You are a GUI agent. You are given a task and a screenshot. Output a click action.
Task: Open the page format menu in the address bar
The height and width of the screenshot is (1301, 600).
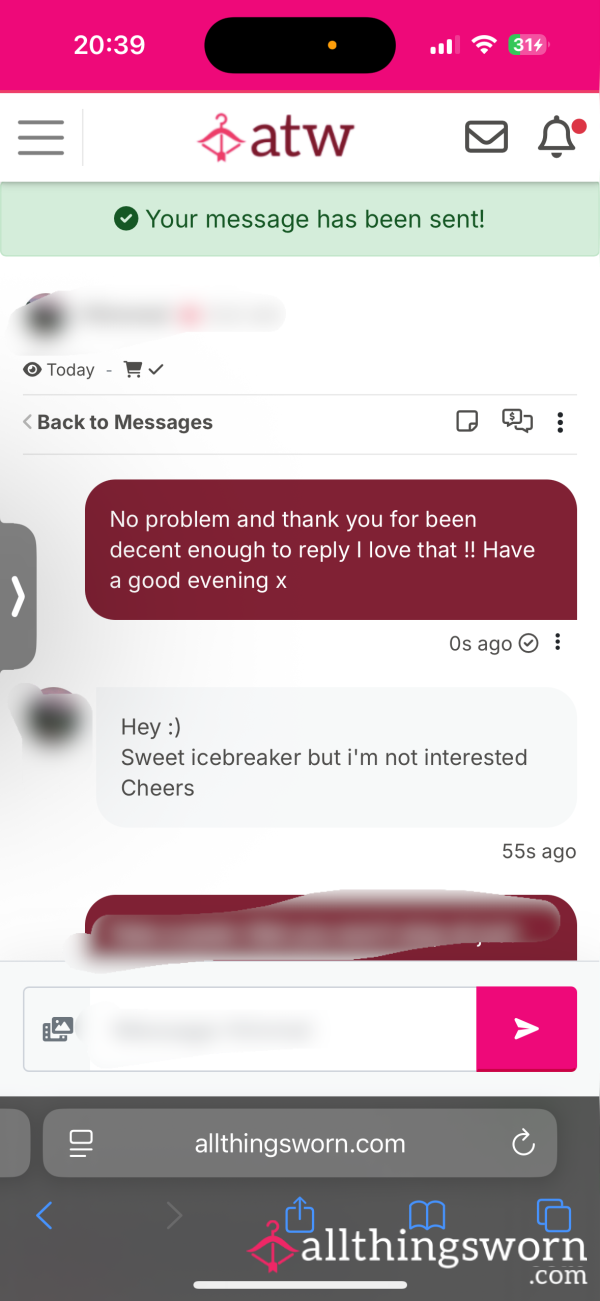pyautogui.click(x=81, y=1144)
